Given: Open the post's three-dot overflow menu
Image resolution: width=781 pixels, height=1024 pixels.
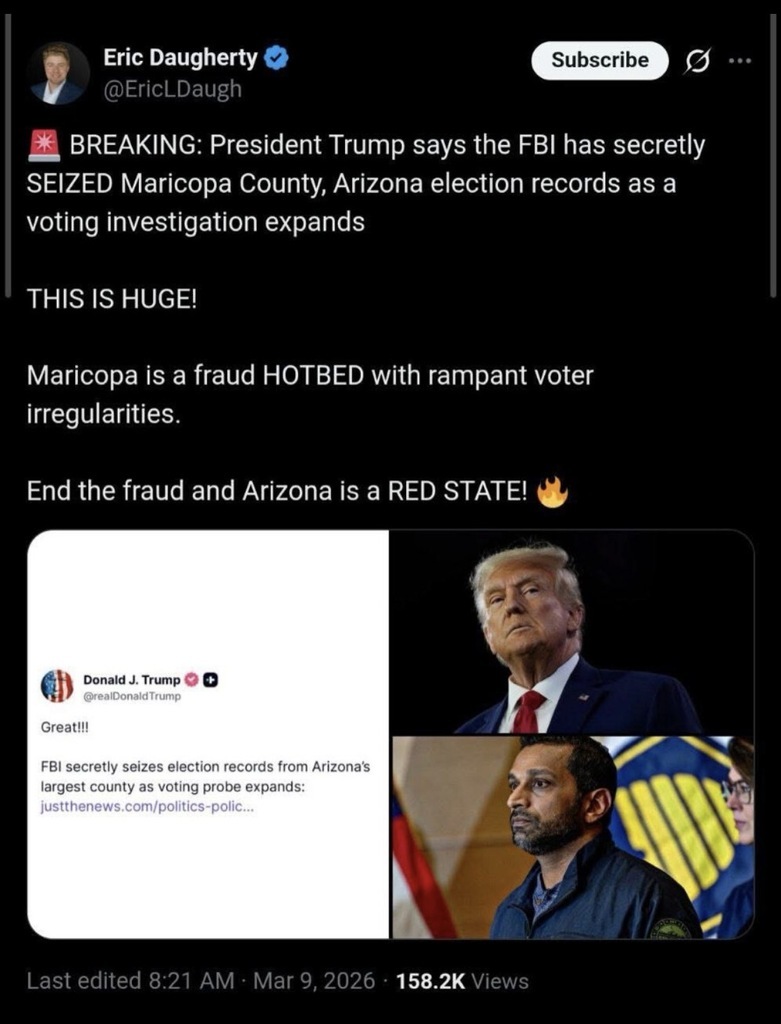Looking at the screenshot, I should [740, 60].
